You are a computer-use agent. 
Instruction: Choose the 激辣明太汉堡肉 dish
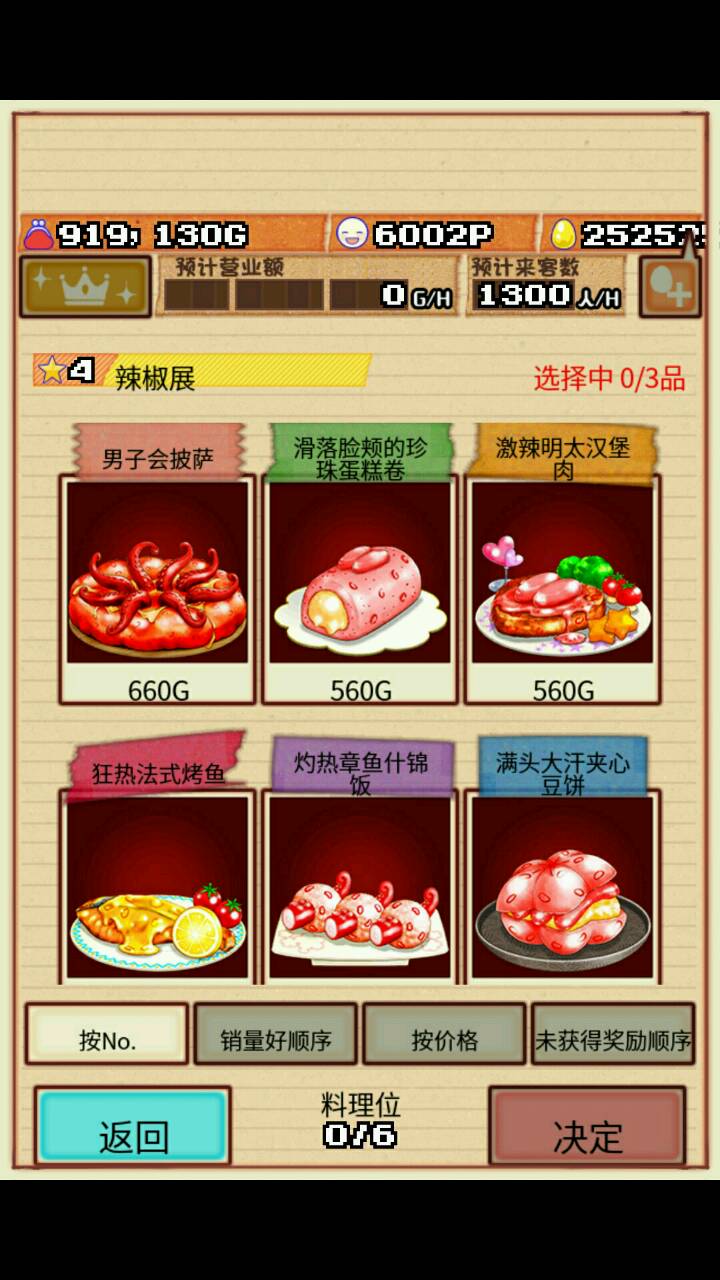coord(563,585)
